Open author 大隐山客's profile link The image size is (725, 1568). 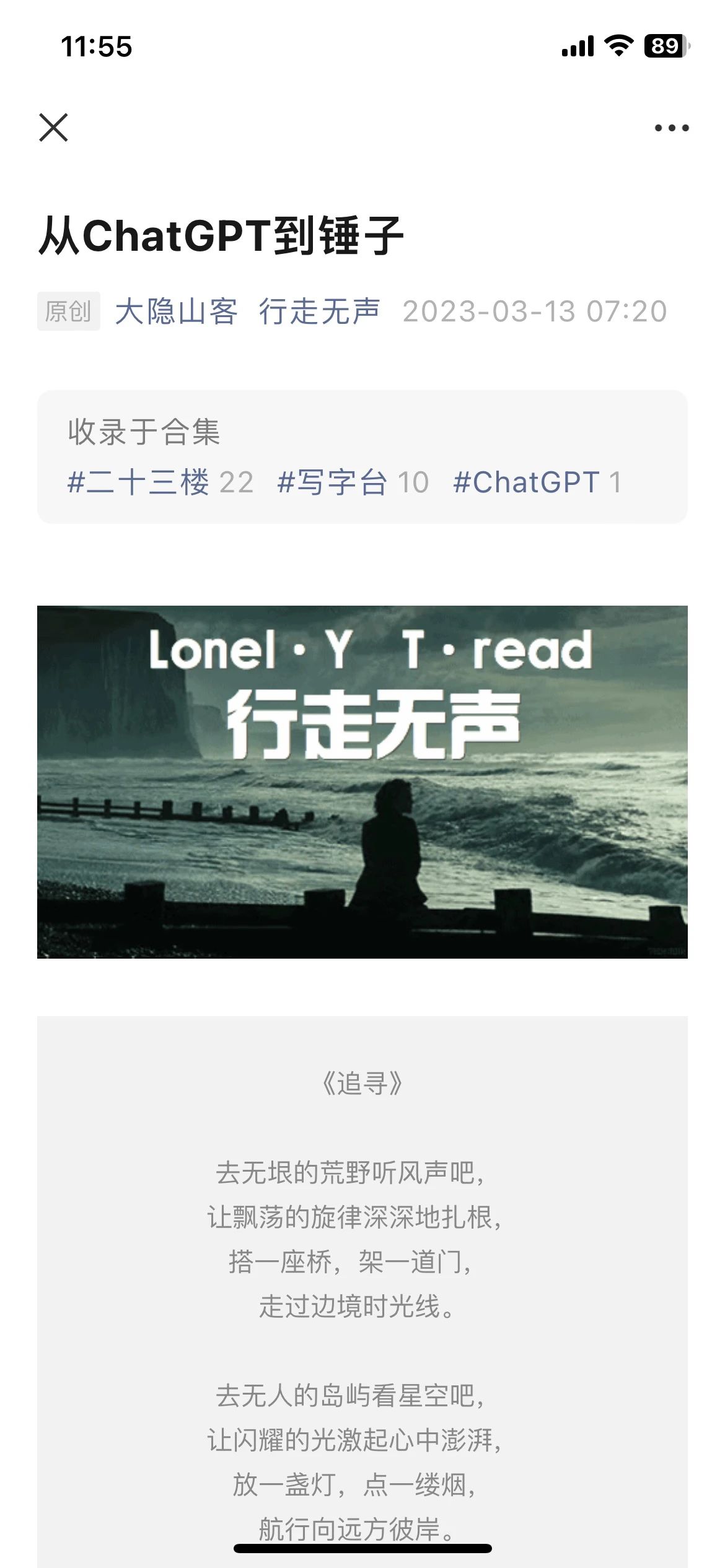177,311
